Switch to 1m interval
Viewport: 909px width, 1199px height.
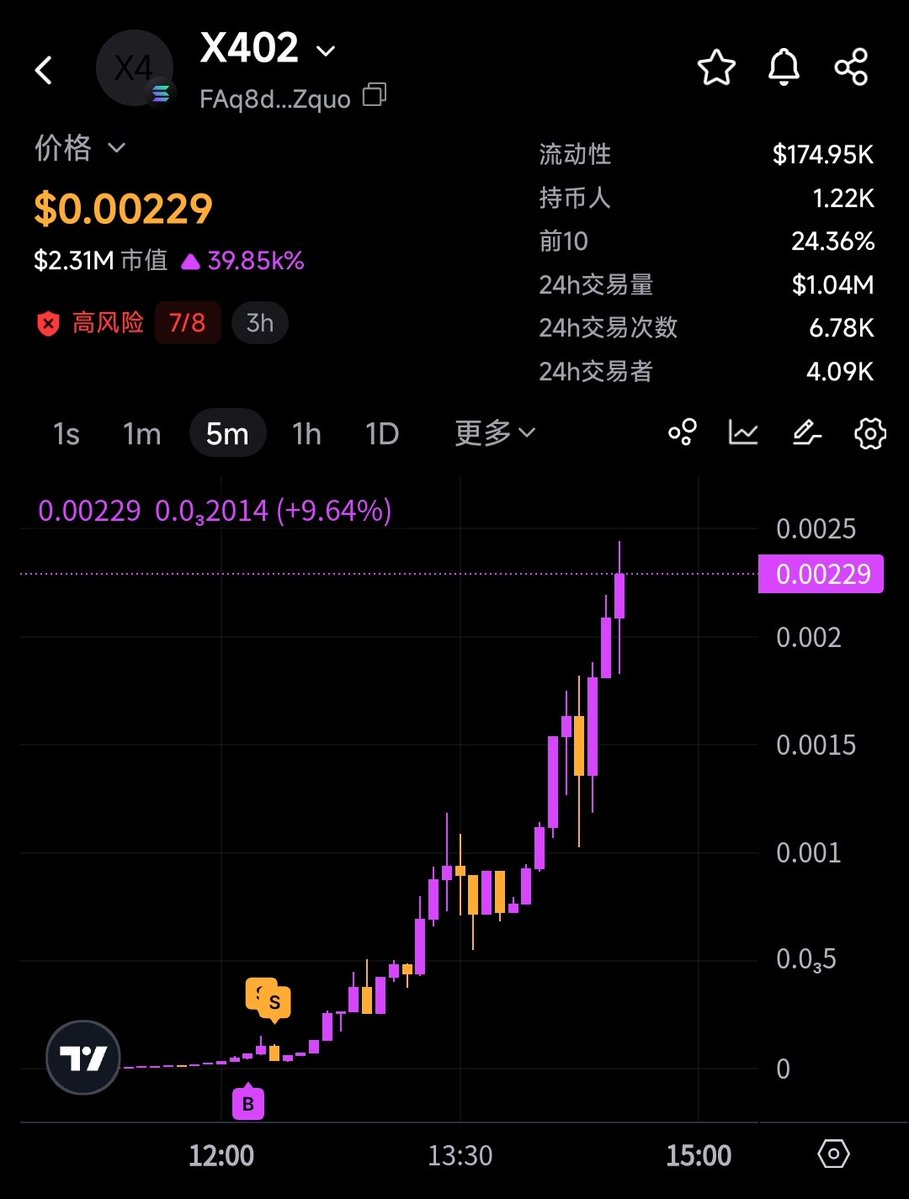click(x=142, y=433)
